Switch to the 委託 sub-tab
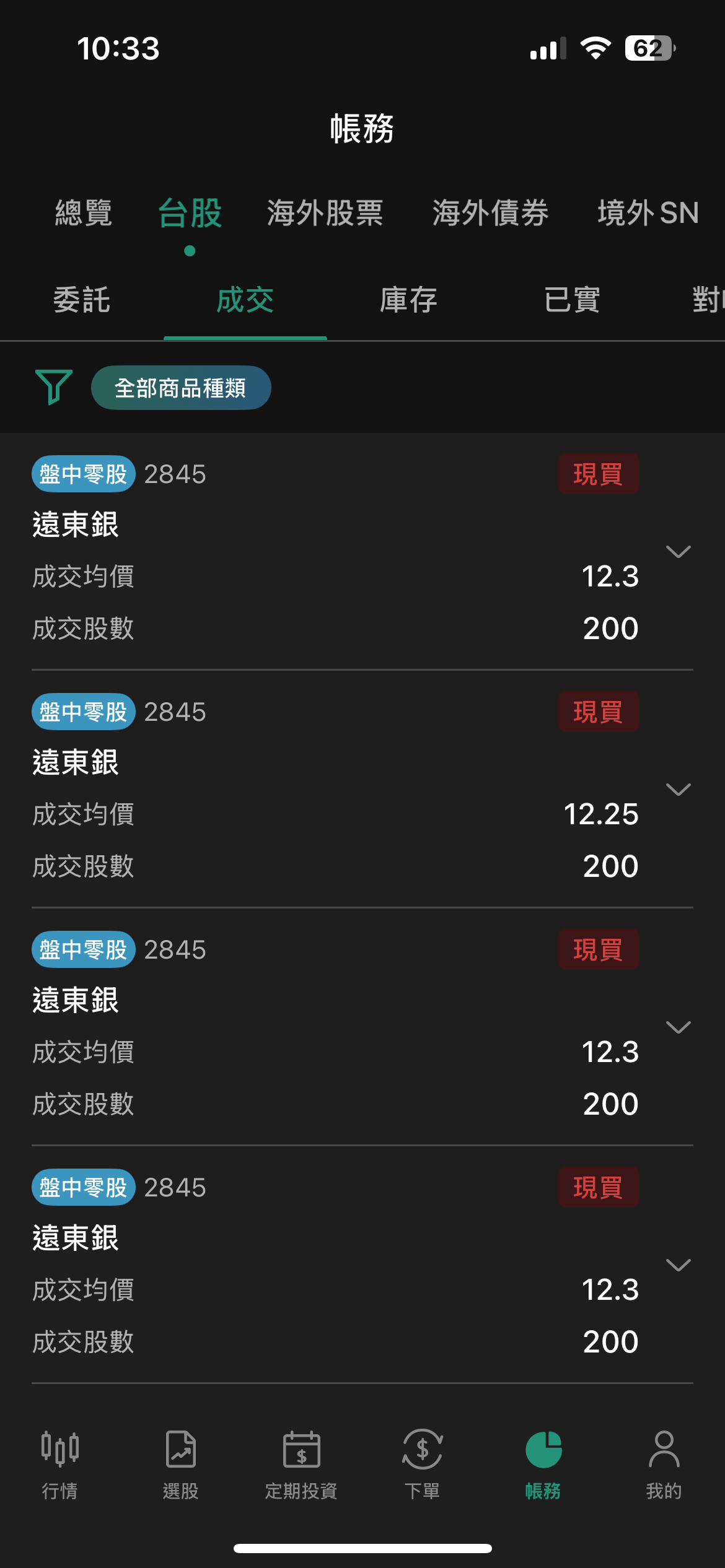Viewport: 725px width, 1568px height. [x=82, y=300]
